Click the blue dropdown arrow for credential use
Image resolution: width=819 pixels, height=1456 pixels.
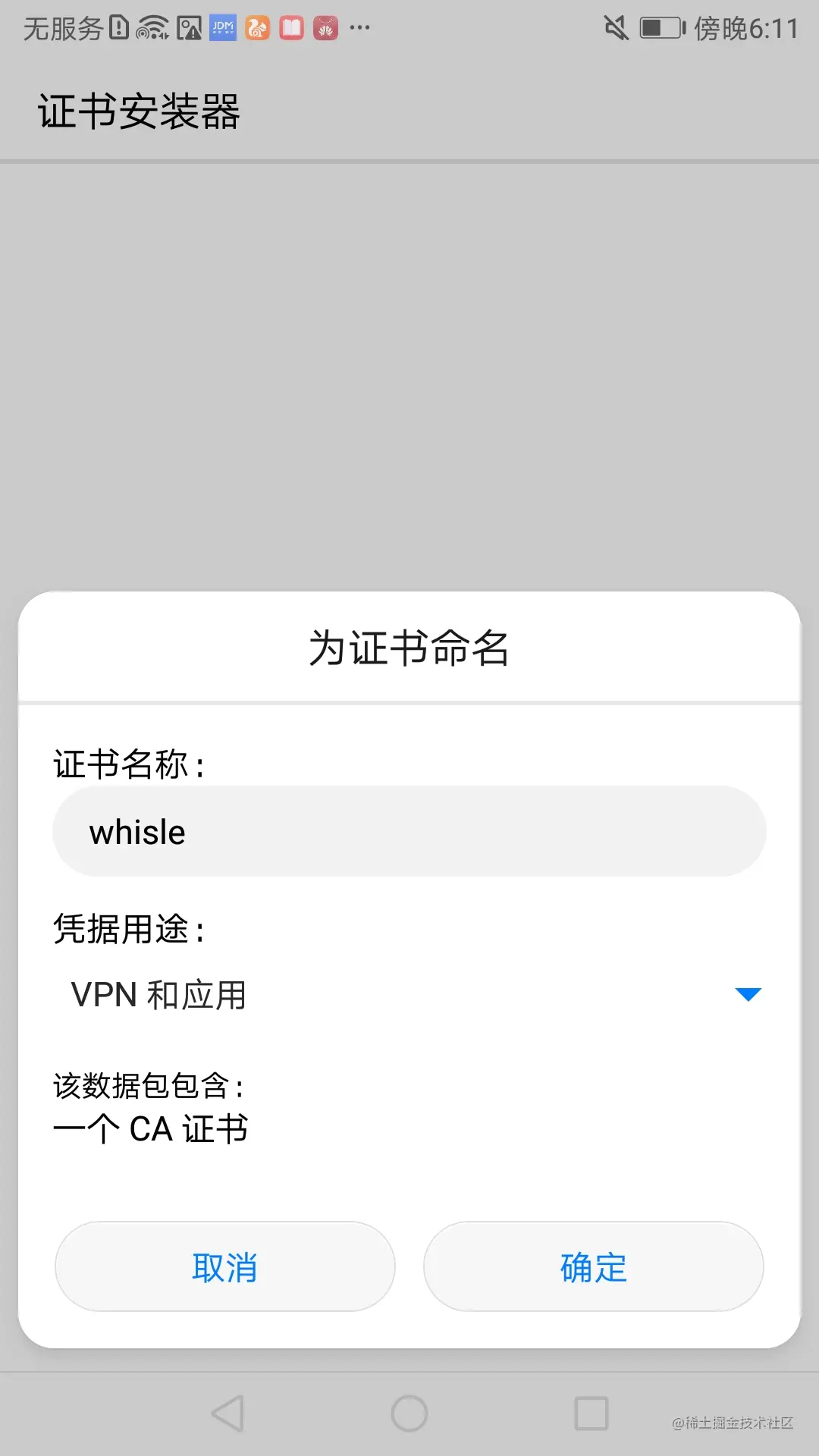pos(747,993)
